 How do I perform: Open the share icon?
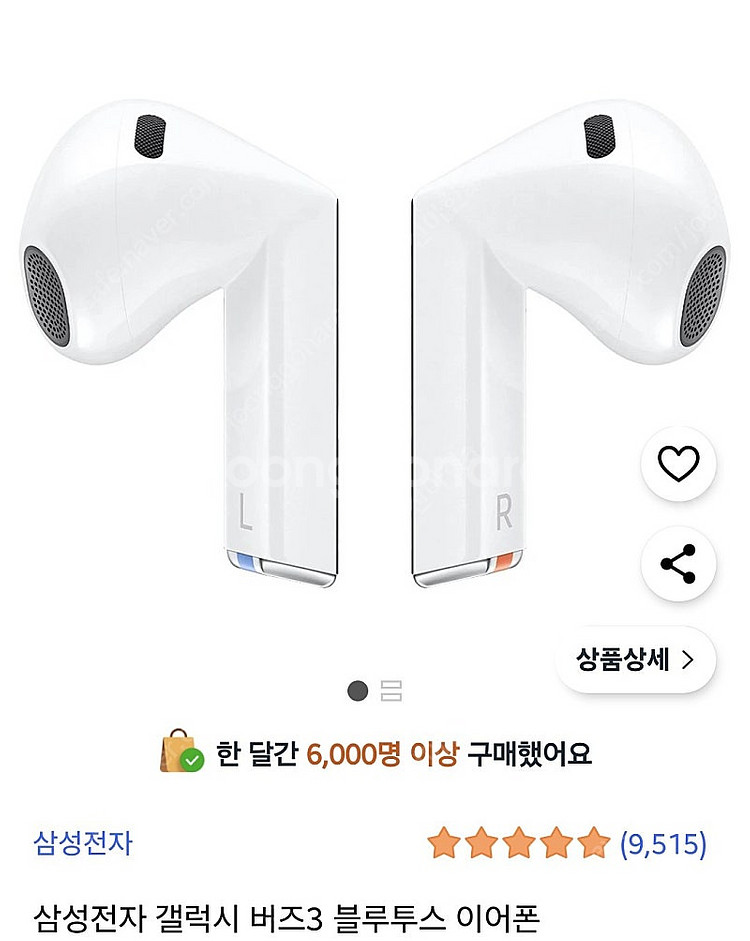tap(679, 565)
